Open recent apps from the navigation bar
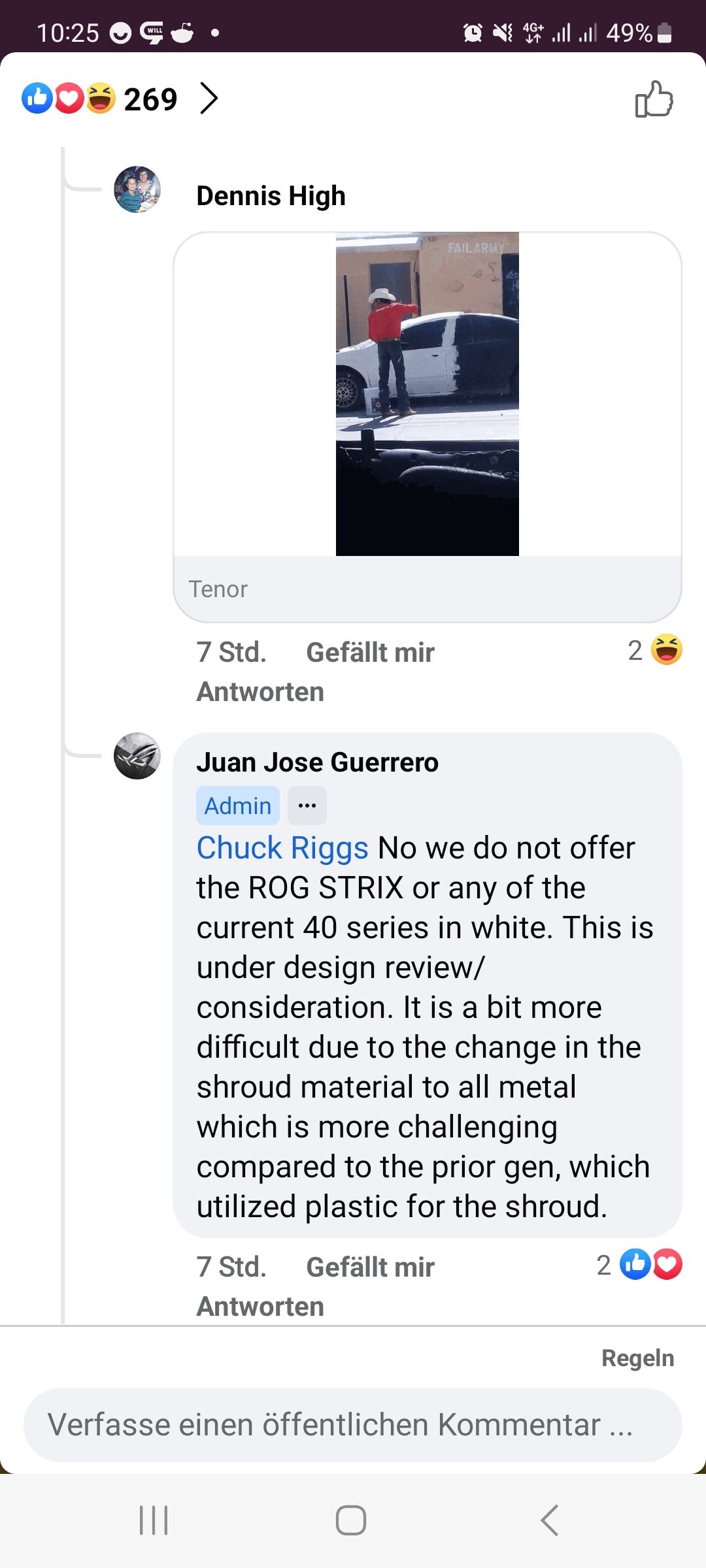This screenshot has height=1568, width=706. pos(154,1520)
